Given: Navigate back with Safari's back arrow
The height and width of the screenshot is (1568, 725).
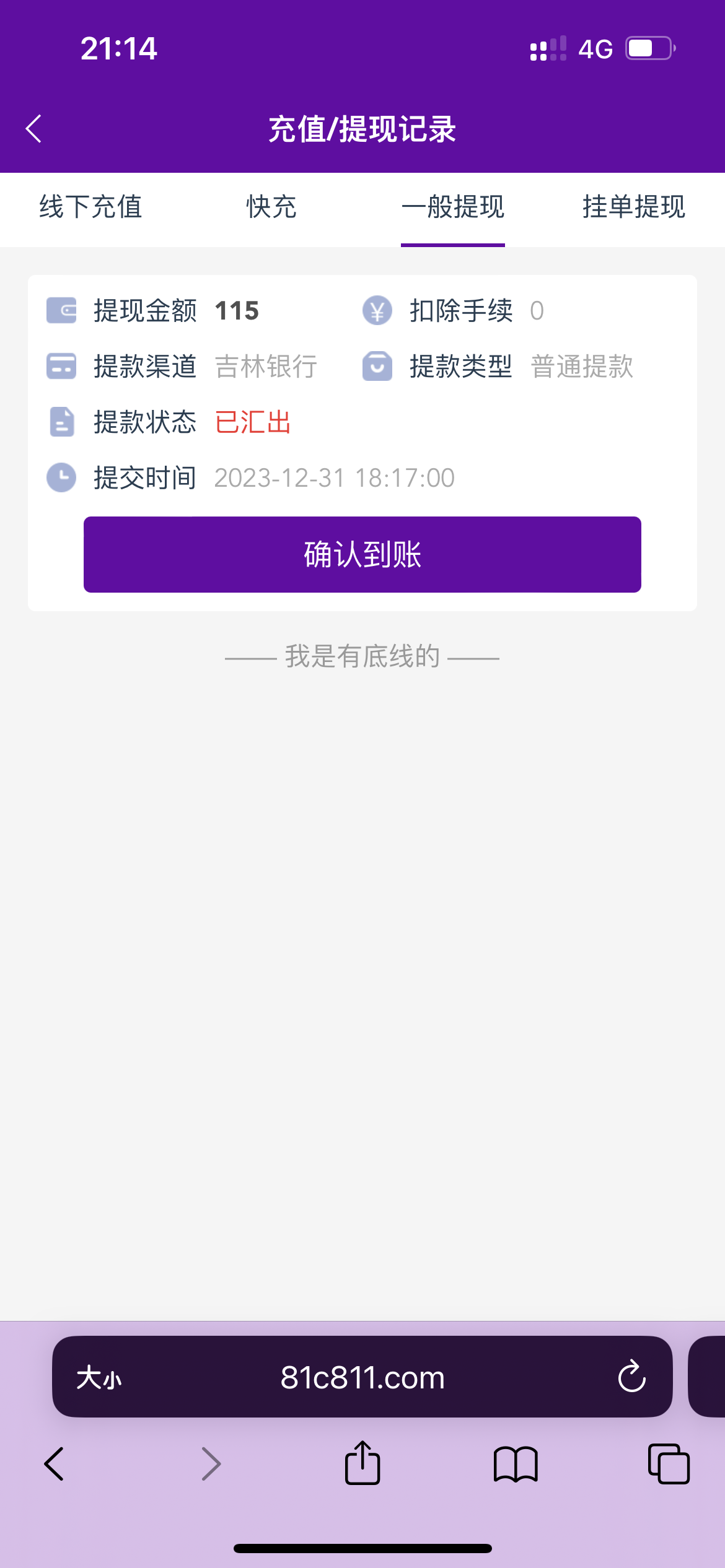Looking at the screenshot, I should 55,1464.
